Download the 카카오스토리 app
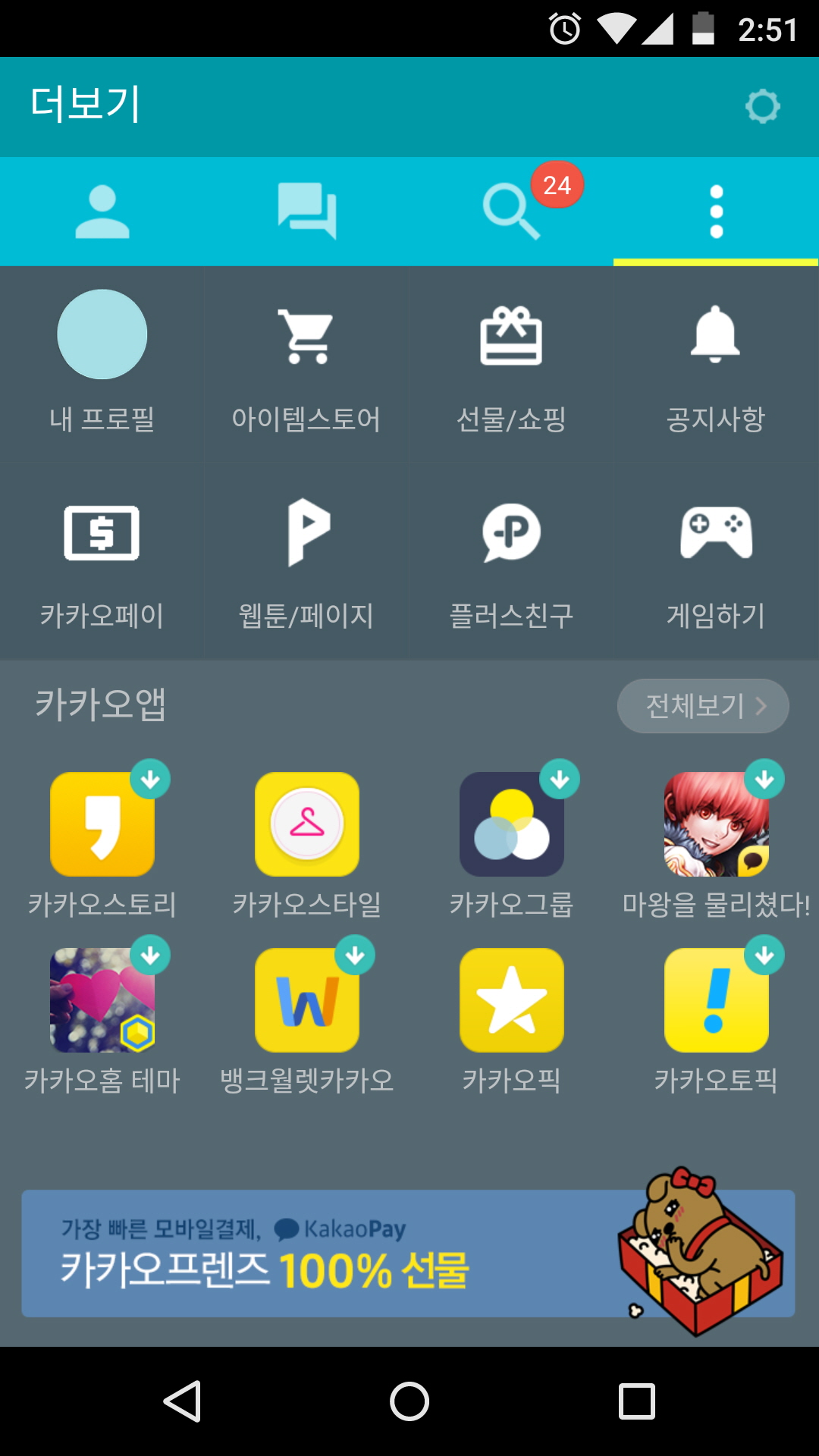This screenshot has width=819, height=1456. pos(102,825)
